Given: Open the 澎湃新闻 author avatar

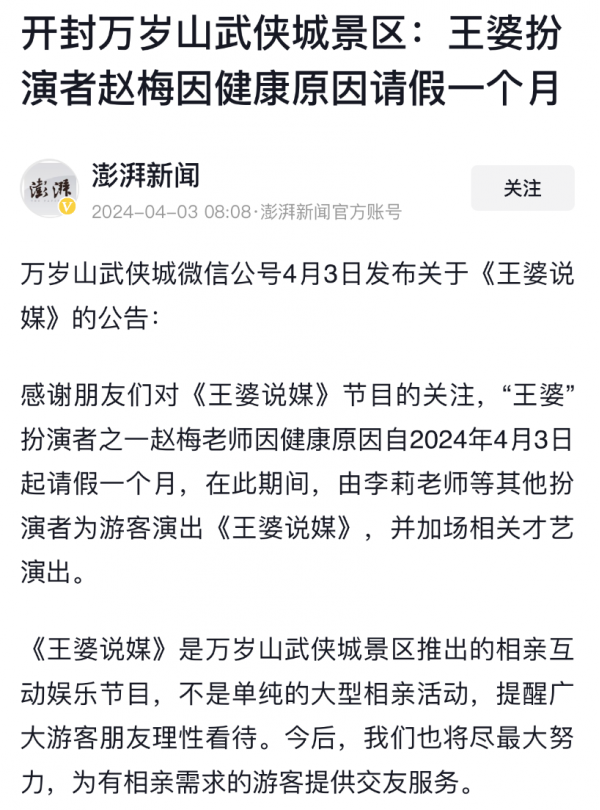Looking at the screenshot, I should tap(49, 189).
